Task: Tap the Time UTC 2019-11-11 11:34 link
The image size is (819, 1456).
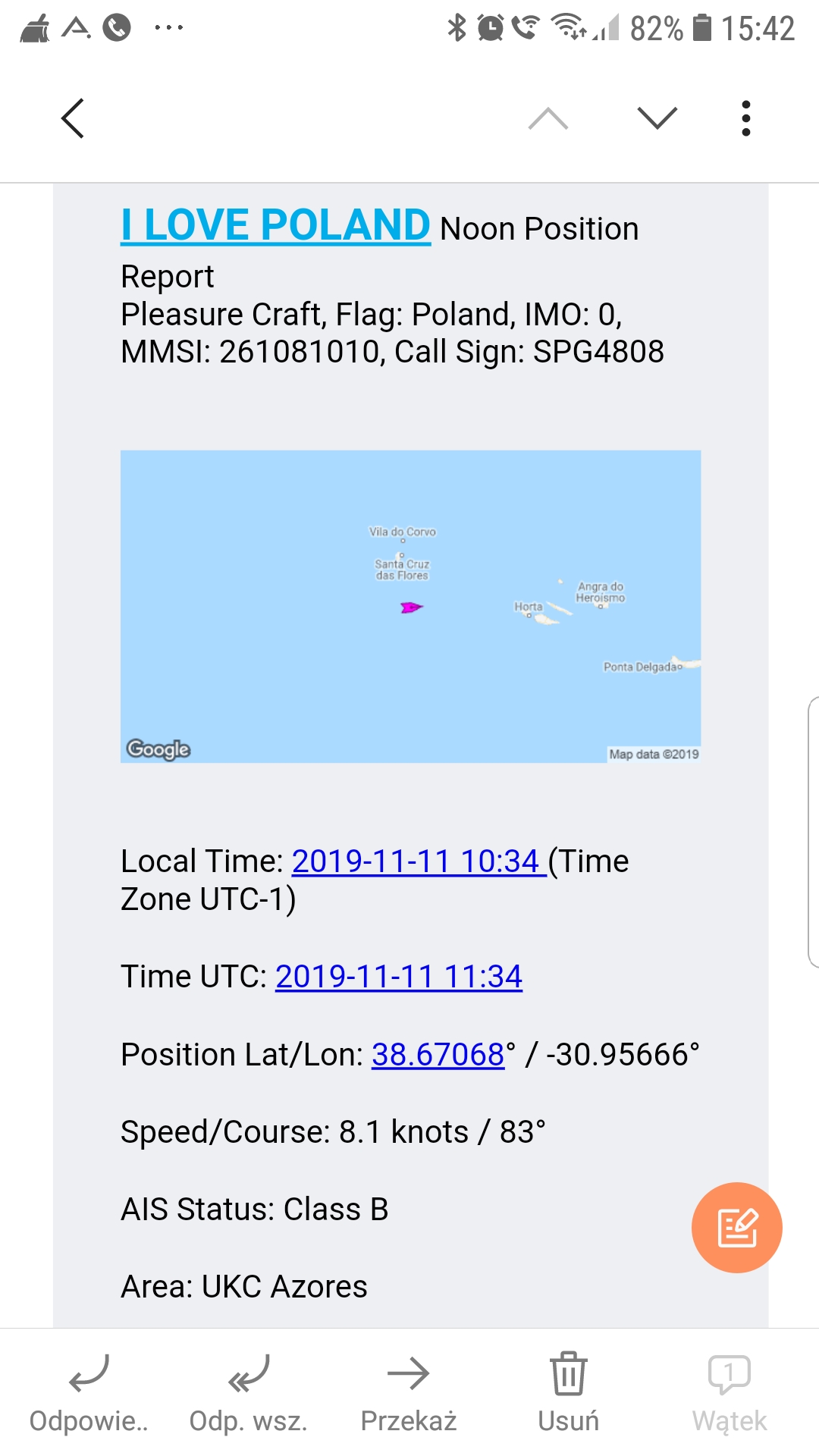Action: tap(399, 977)
